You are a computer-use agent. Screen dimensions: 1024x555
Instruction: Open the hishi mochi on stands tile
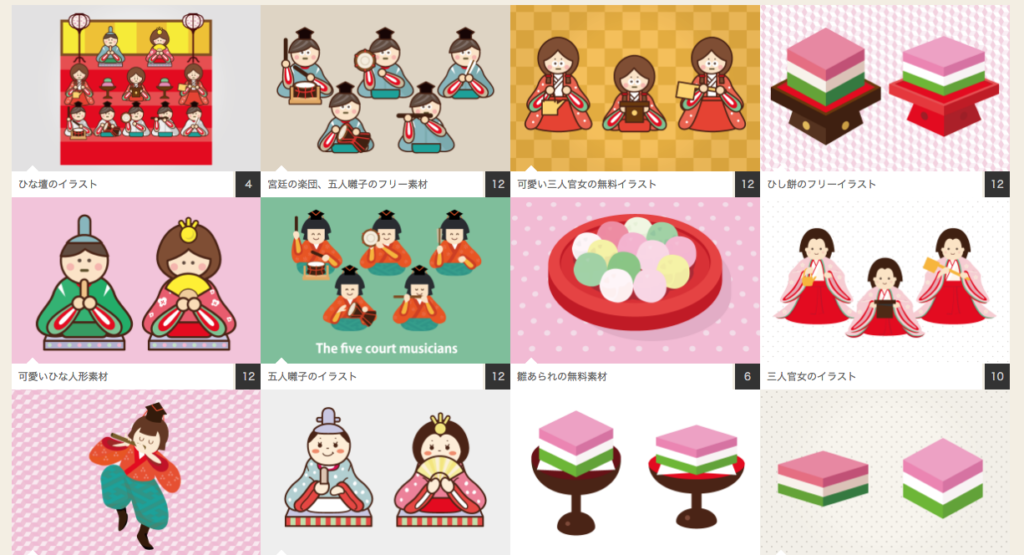(x=634, y=472)
